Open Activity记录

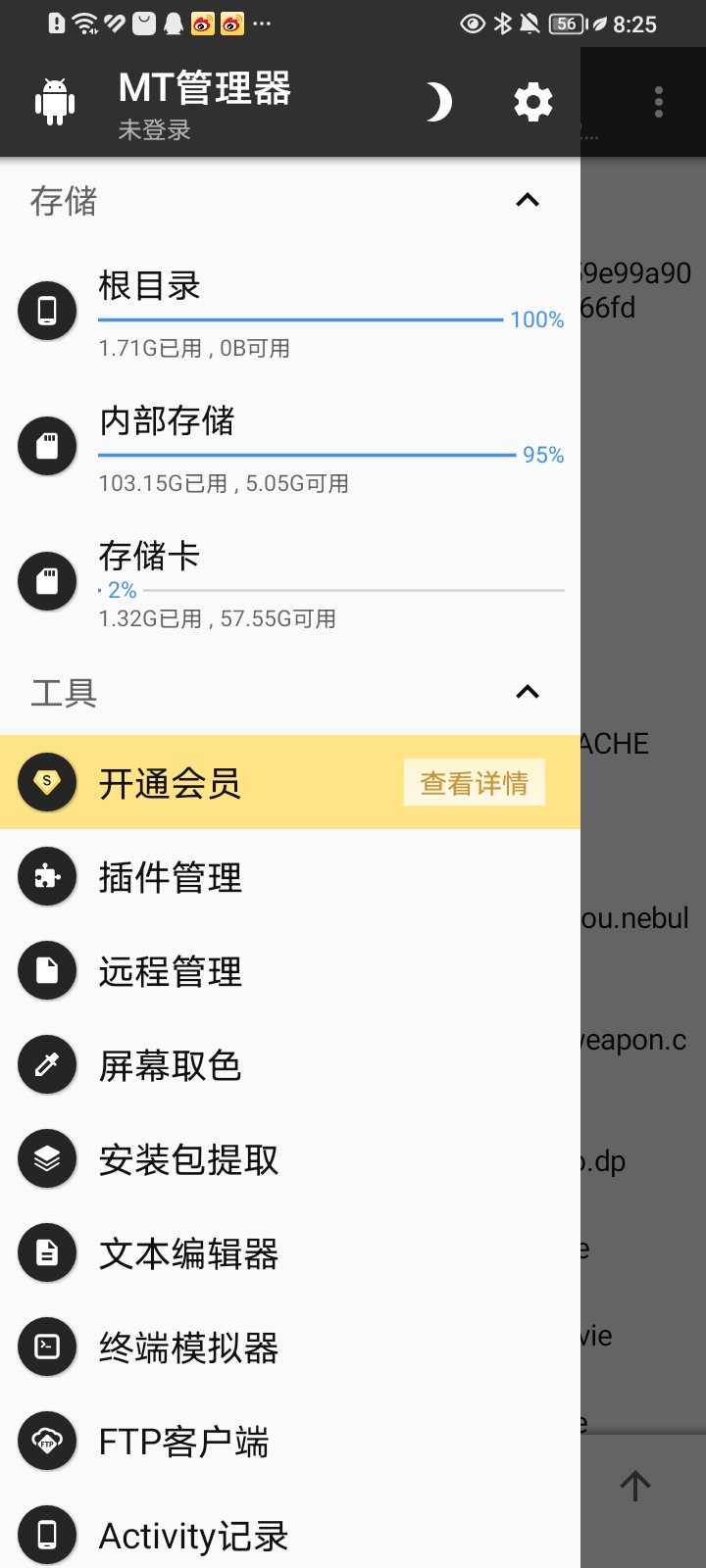coord(290,1536)
